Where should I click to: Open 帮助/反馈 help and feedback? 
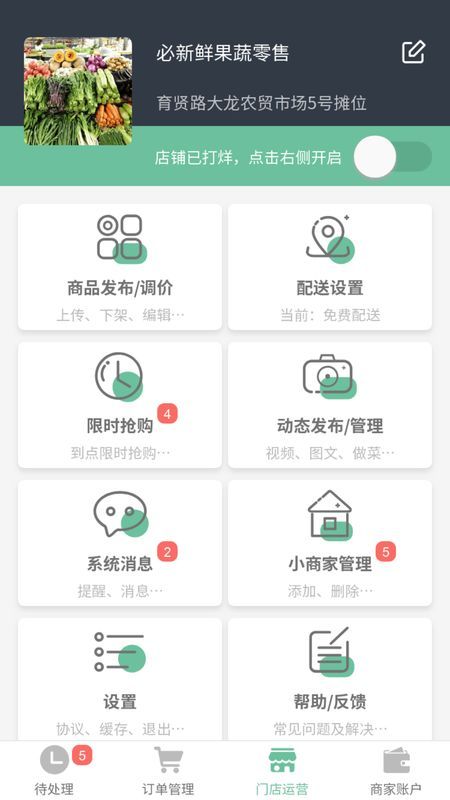tap(330, 680)
